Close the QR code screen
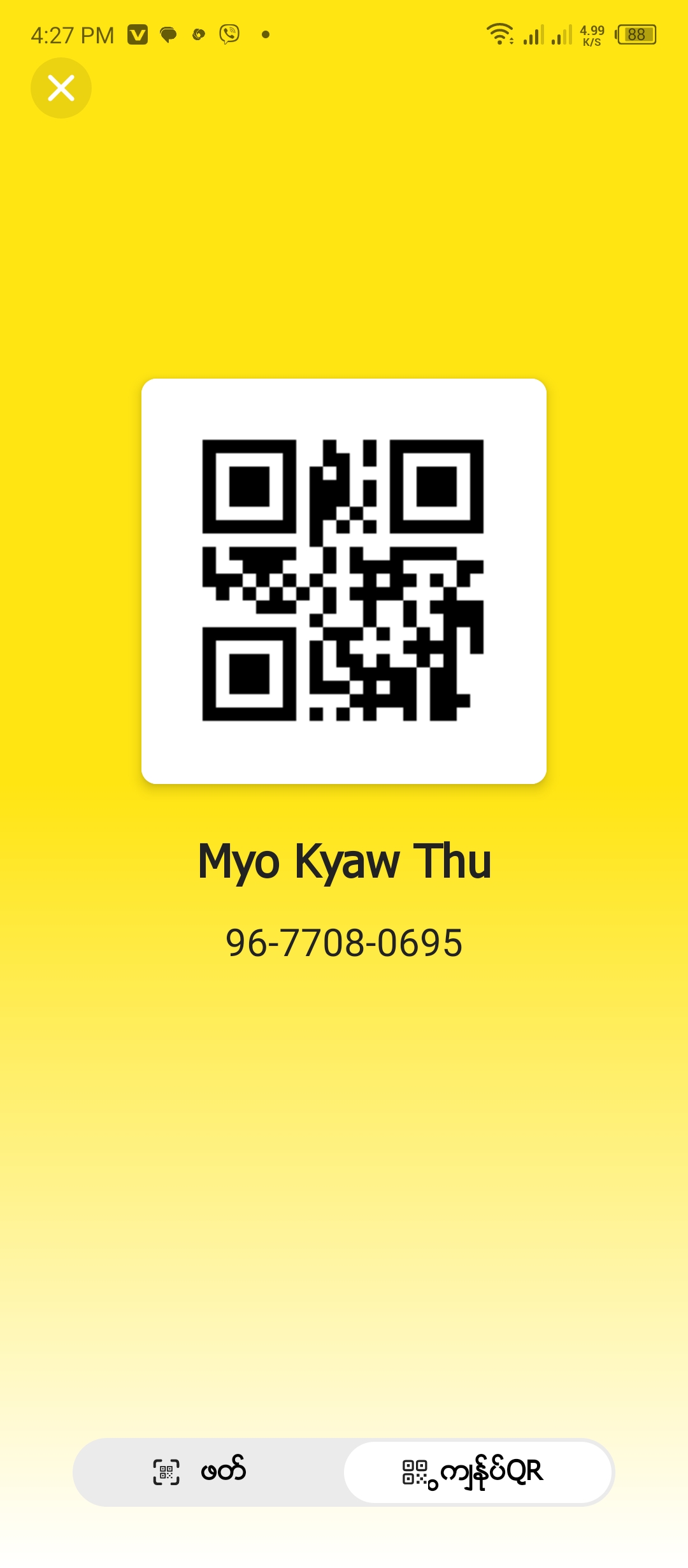The width and height of the screenshot is (688, 1568). point(61,88)
